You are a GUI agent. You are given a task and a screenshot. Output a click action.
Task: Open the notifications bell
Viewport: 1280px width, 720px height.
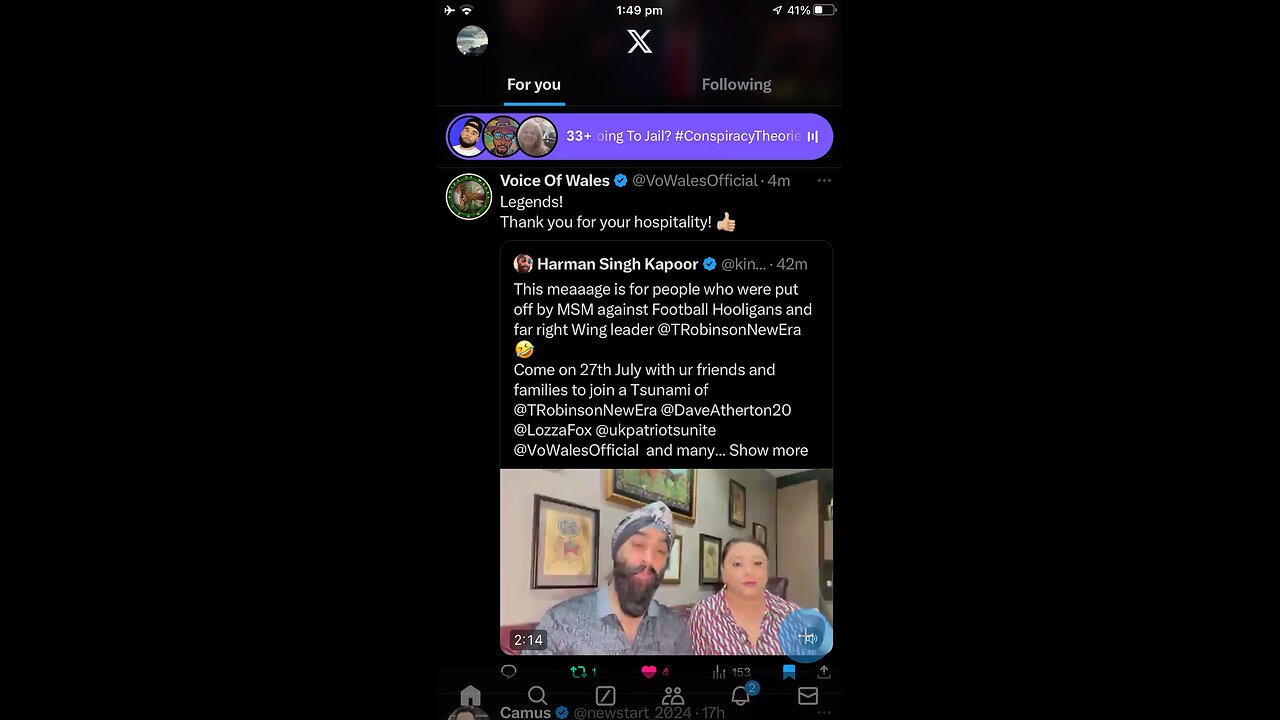[741, 696]
